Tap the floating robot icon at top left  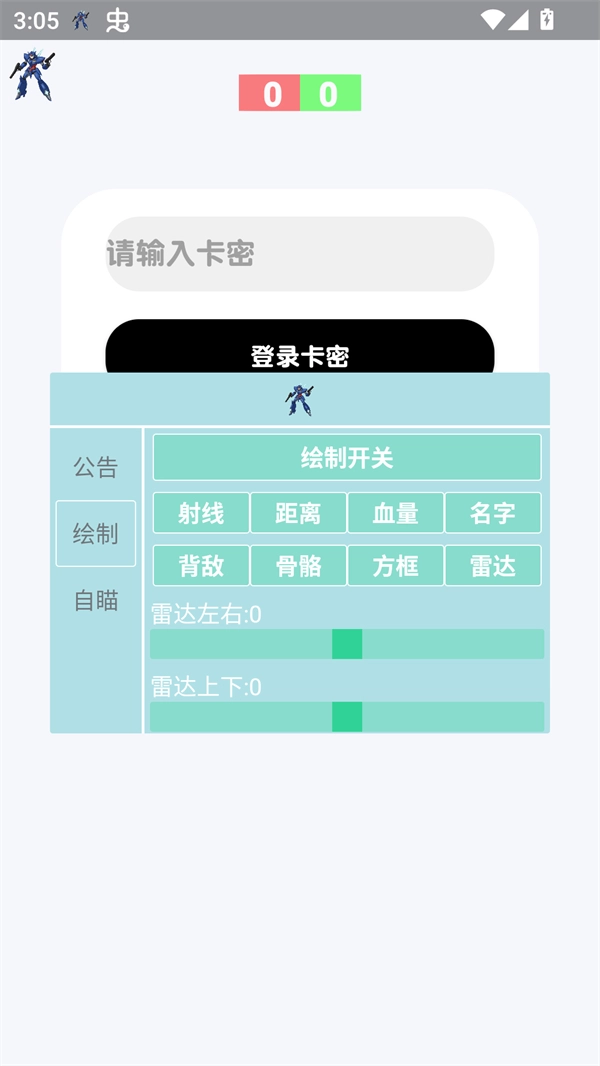click(32, 76)
